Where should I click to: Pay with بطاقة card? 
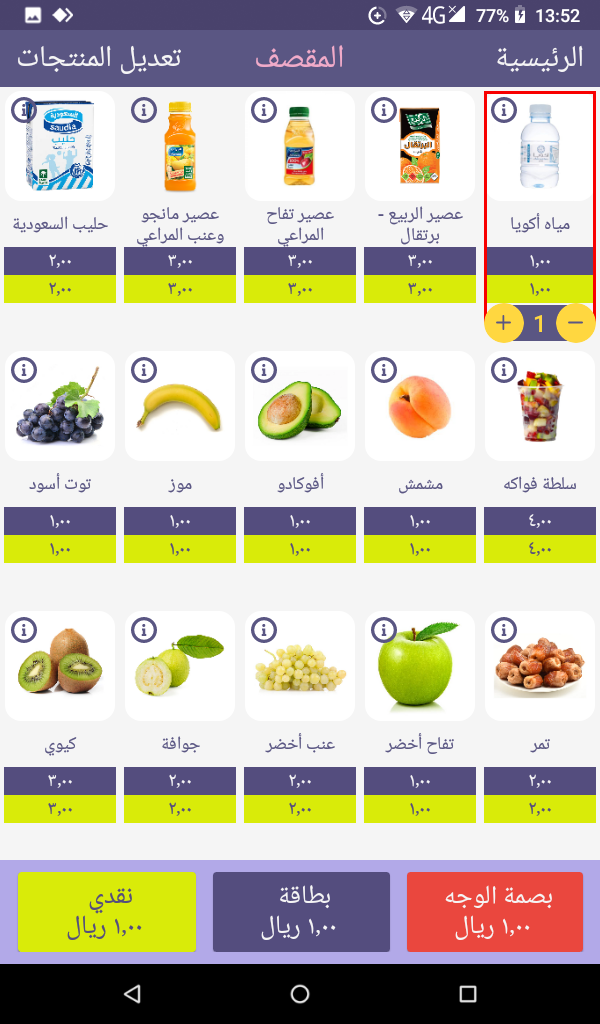(x=301, y=912)
